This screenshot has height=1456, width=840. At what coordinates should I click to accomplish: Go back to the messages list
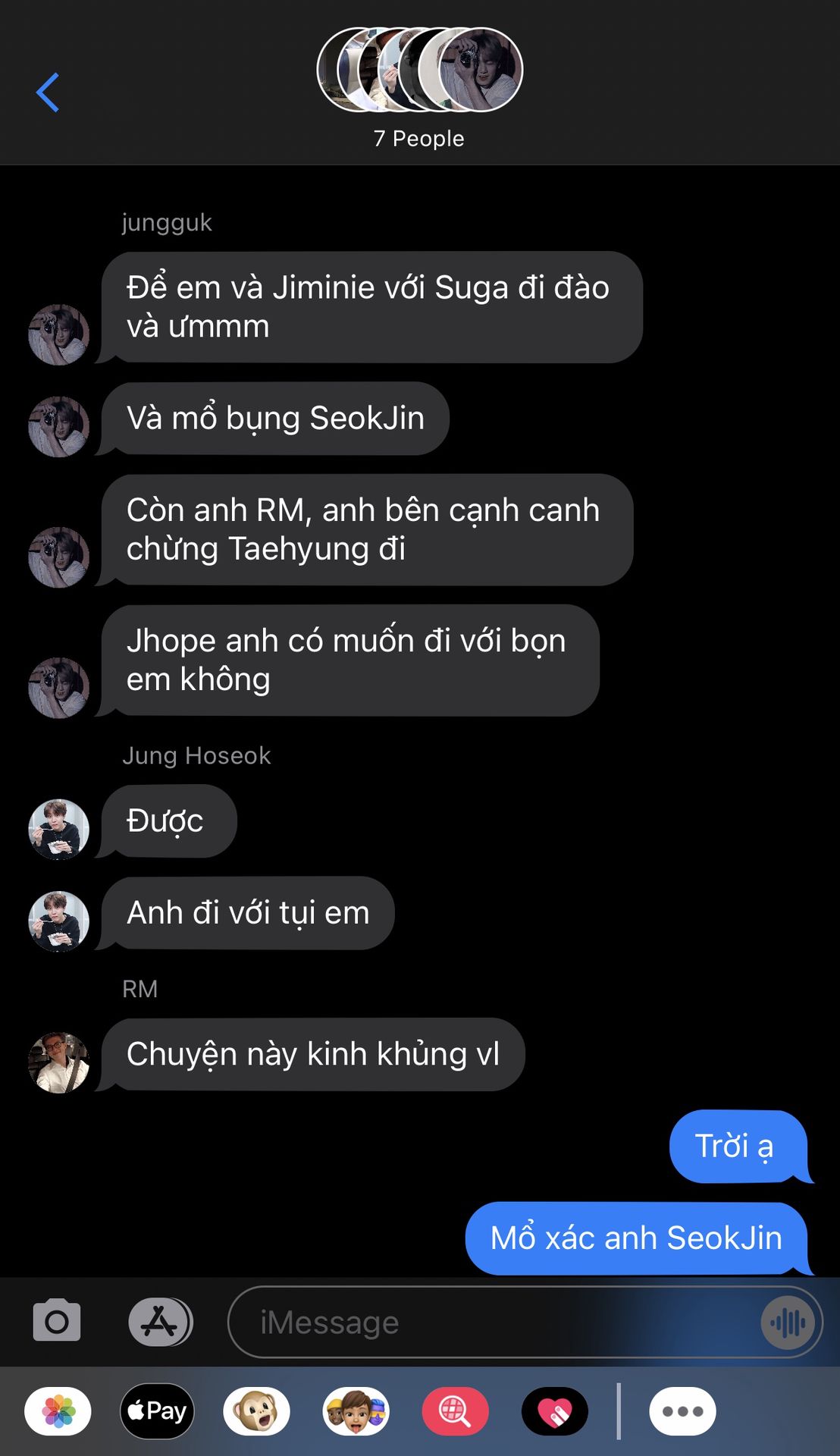(48, 93)
